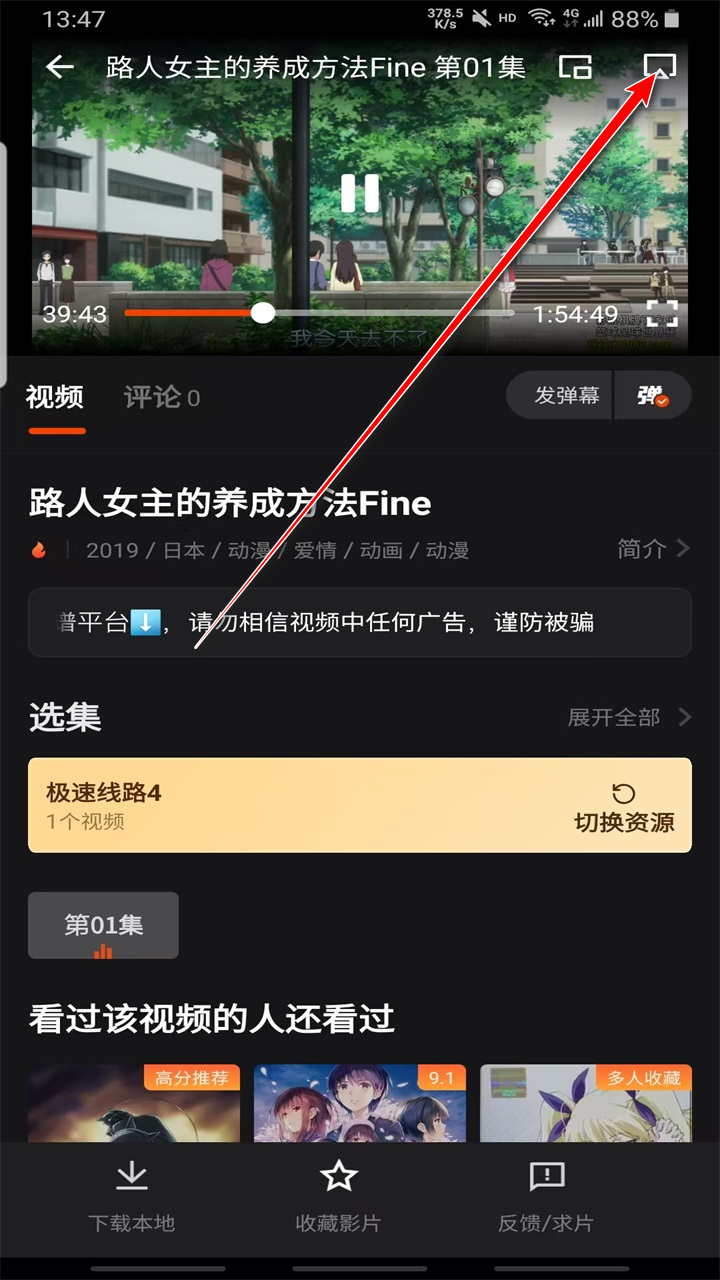The height and width of the screenshot is (1280, 720).
Task: Expand the notice banner about platform ads
Action: click(x=360, y=622)
